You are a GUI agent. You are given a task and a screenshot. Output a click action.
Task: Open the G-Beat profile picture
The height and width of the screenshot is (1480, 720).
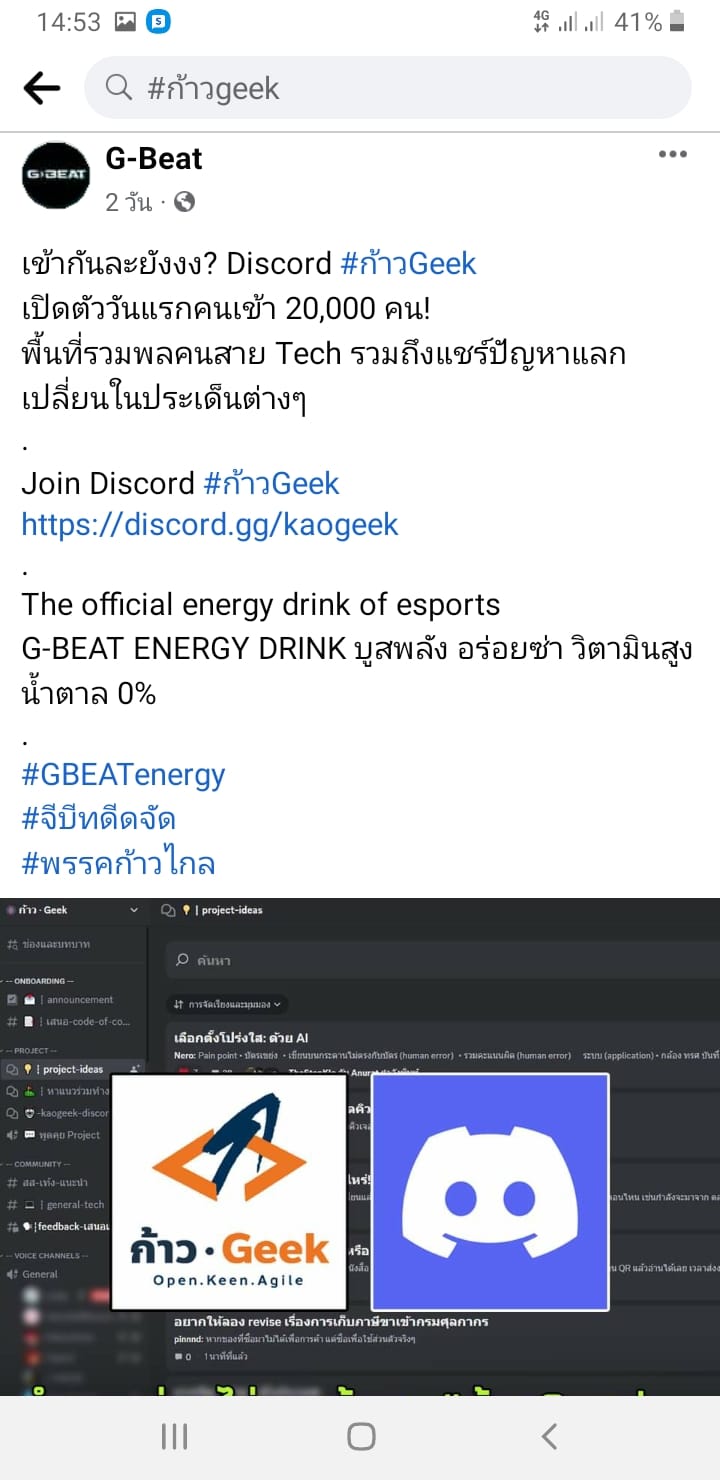pyautogui.click(x=56, y=175)
